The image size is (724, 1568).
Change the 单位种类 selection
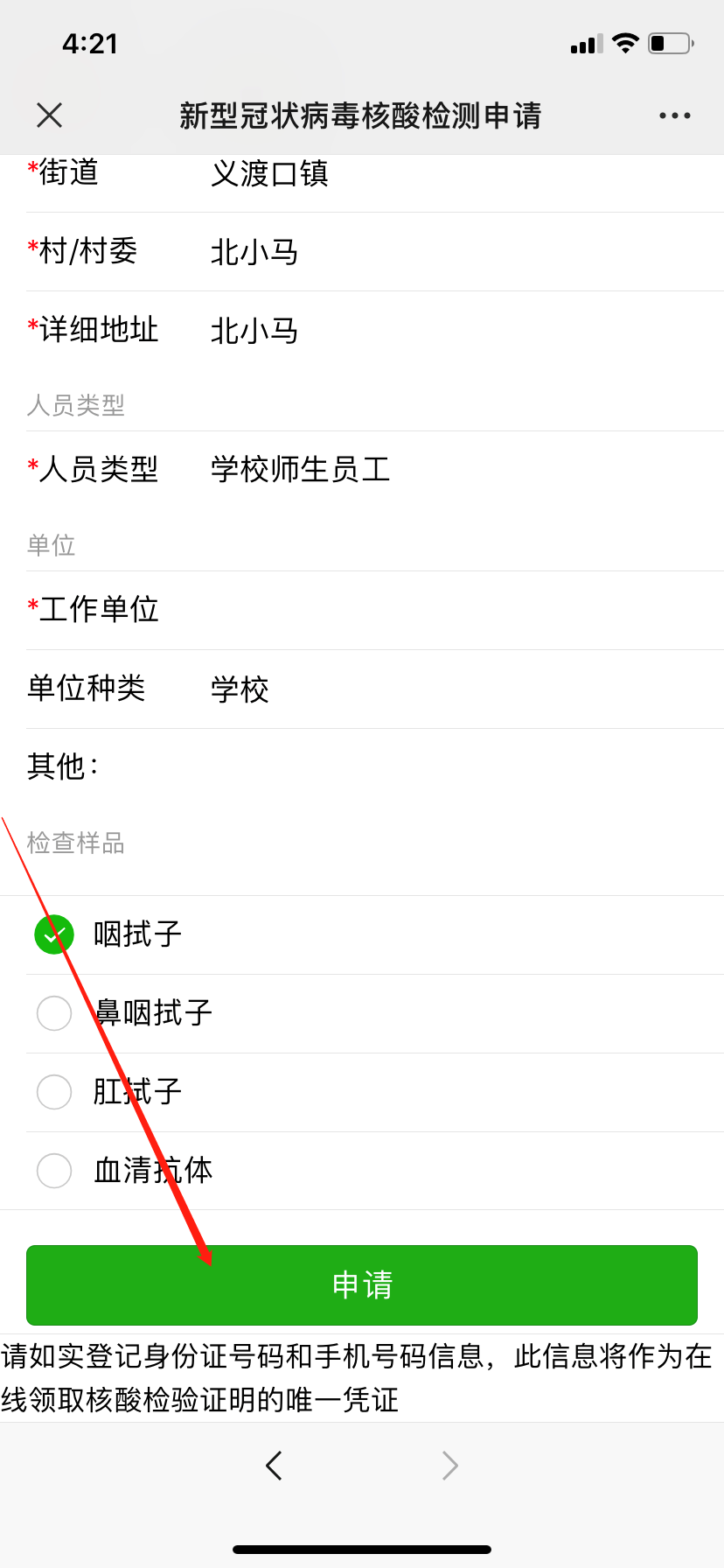point(375,689)
